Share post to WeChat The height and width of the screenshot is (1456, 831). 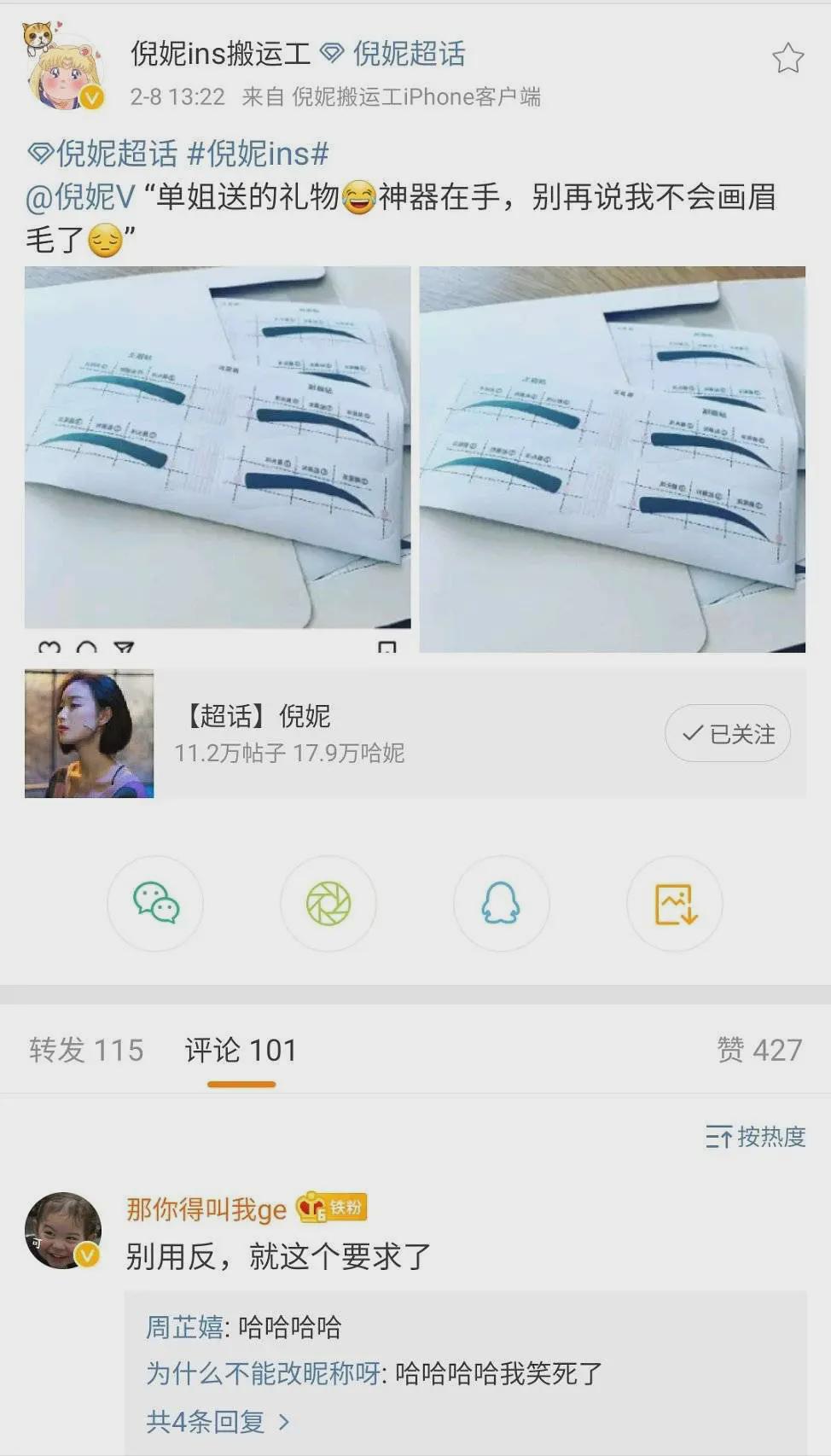[155, 903]
